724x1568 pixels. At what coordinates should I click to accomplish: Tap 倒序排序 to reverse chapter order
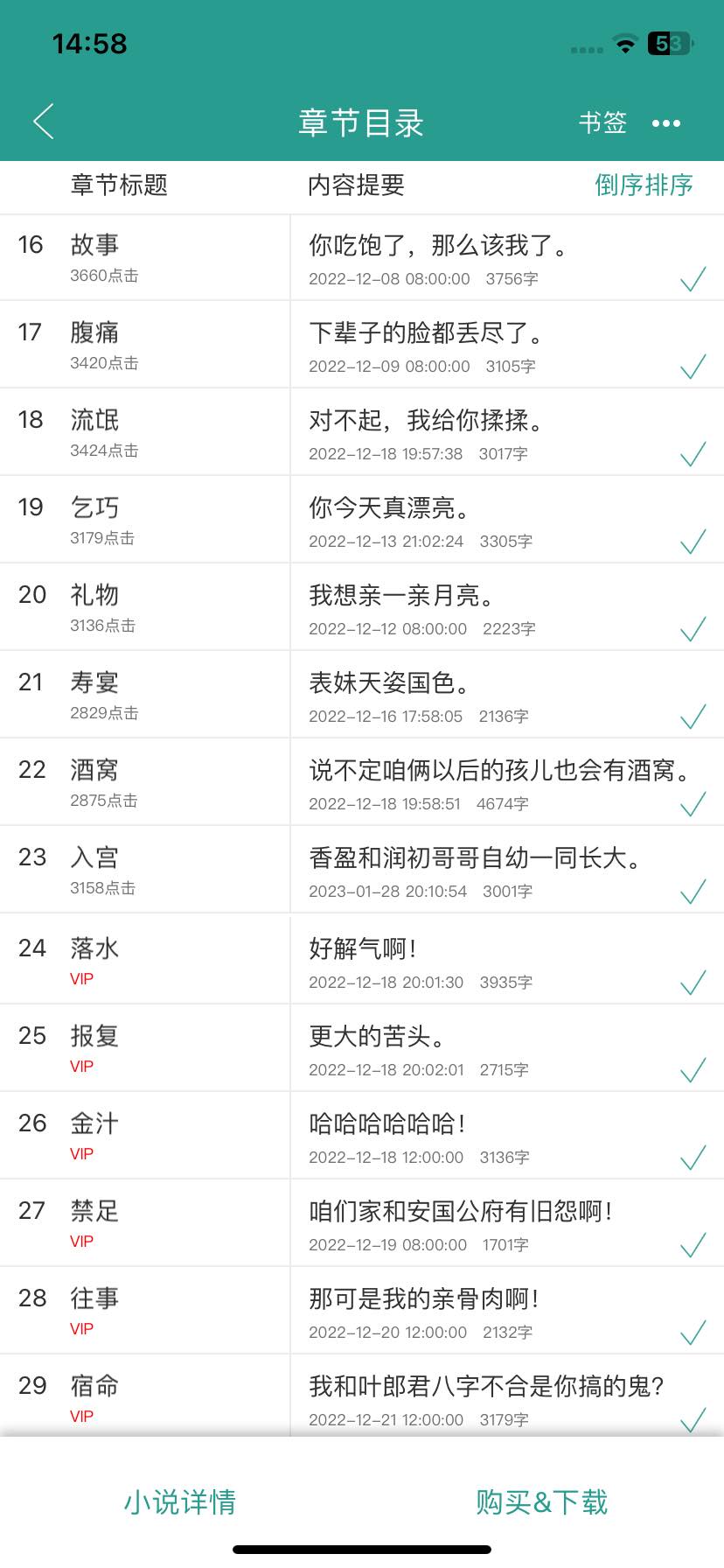(x=644, y=185)
